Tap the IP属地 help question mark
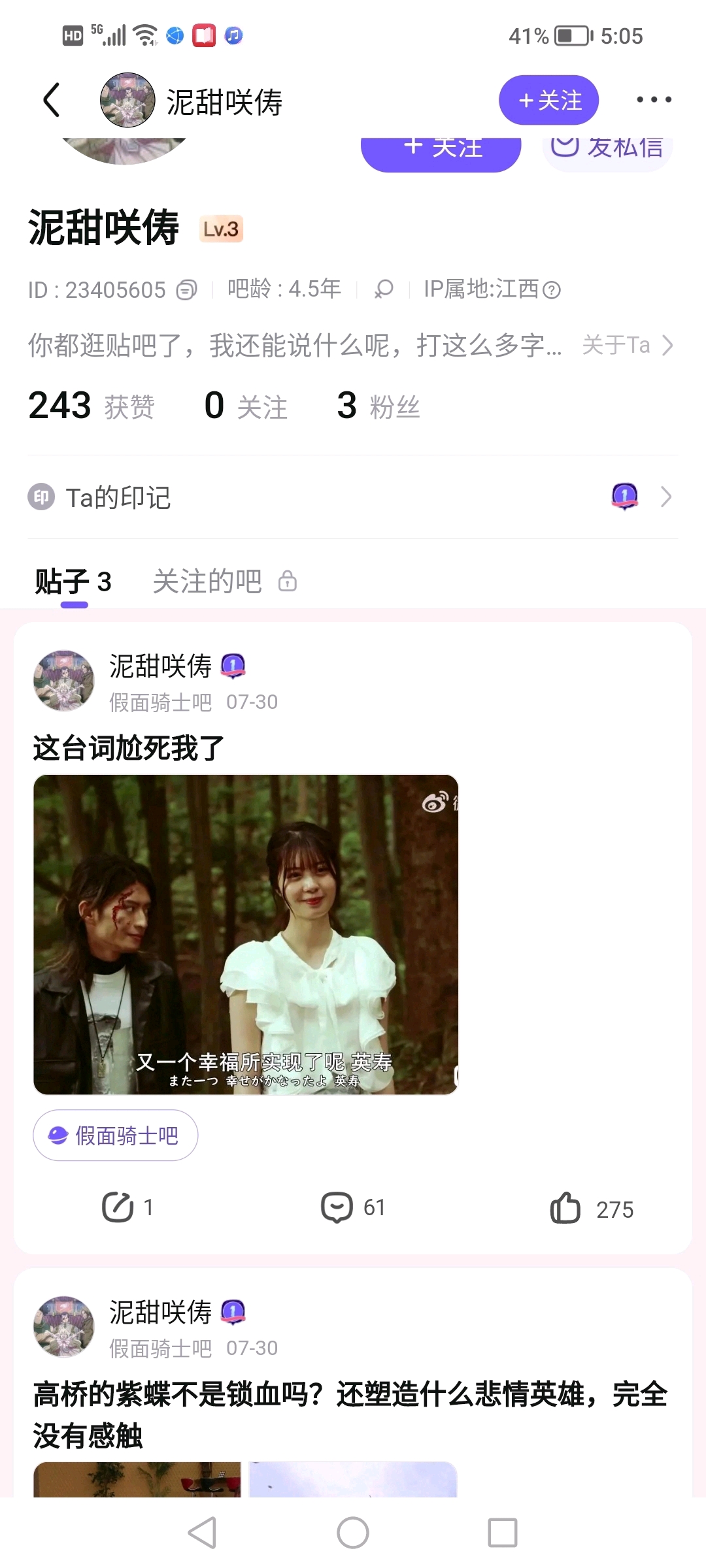 552,289
